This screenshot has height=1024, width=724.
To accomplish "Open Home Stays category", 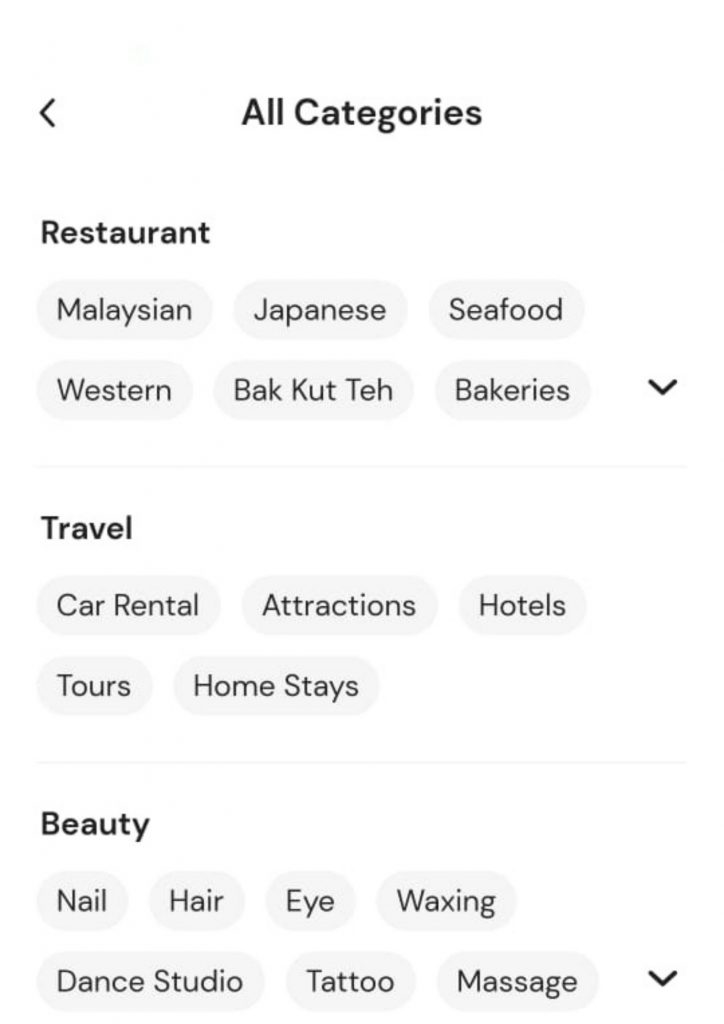I will pyautogui.click(x=276, y=686).
